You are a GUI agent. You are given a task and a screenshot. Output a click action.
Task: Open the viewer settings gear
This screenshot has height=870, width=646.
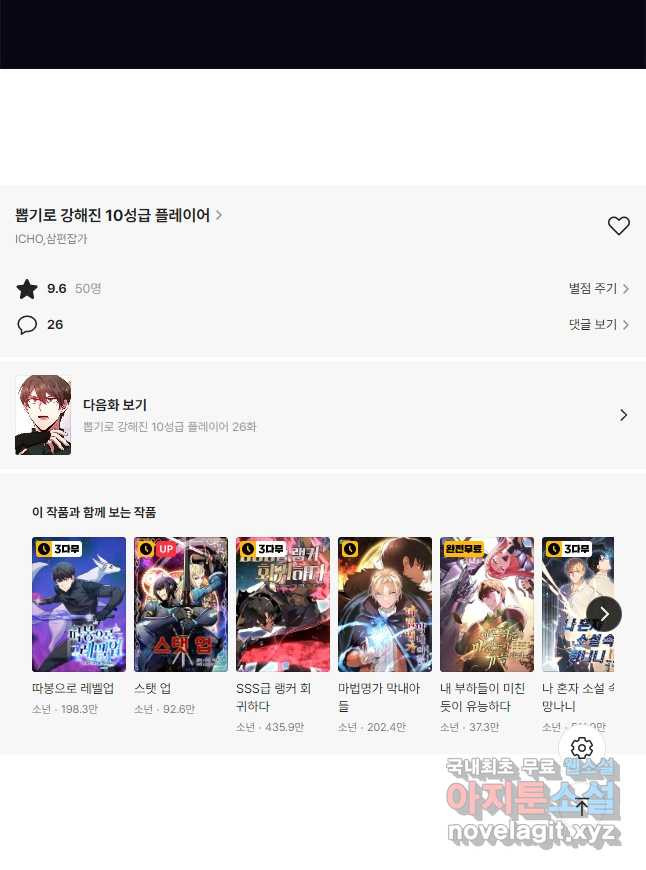582,748
